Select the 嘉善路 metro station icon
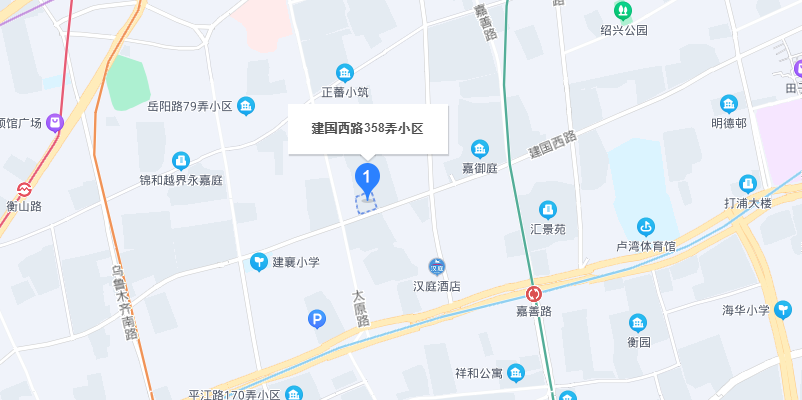The width and height of the screenshot is (802, 400). coord(535,293)
